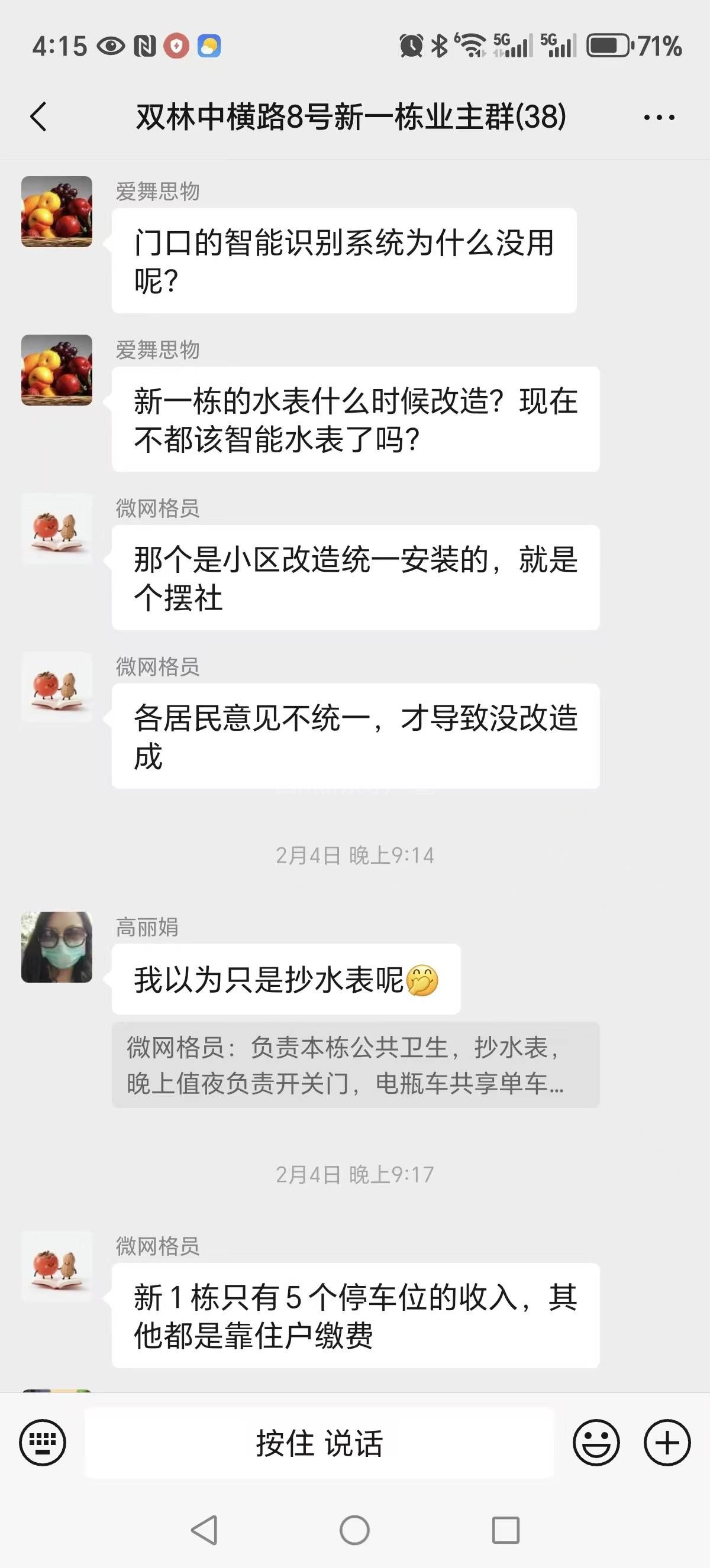Viewport: 710px width, 1568px height.
Task: Tap the system home button
Action: [x=354, y=1530]
